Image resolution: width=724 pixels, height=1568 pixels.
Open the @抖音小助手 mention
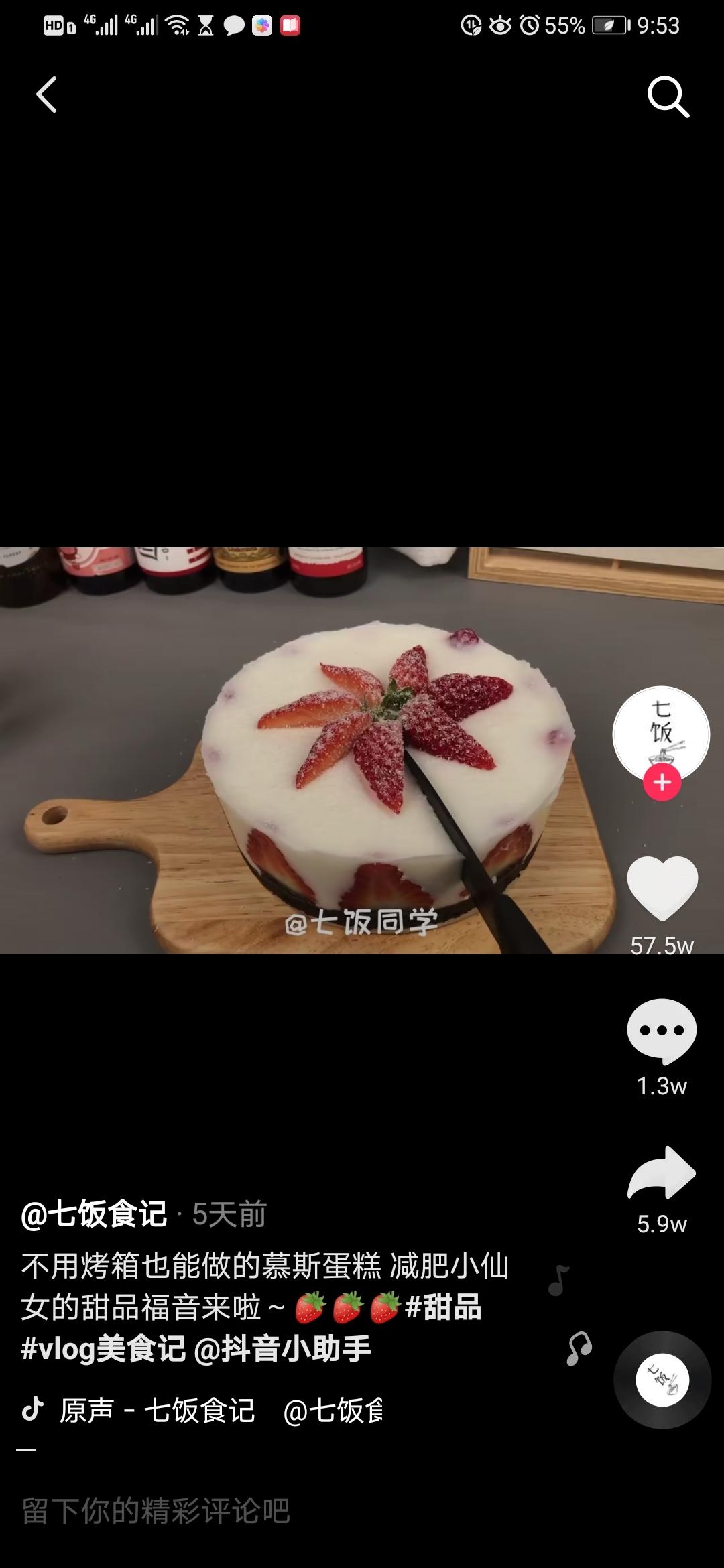[x=282, y=1348]
